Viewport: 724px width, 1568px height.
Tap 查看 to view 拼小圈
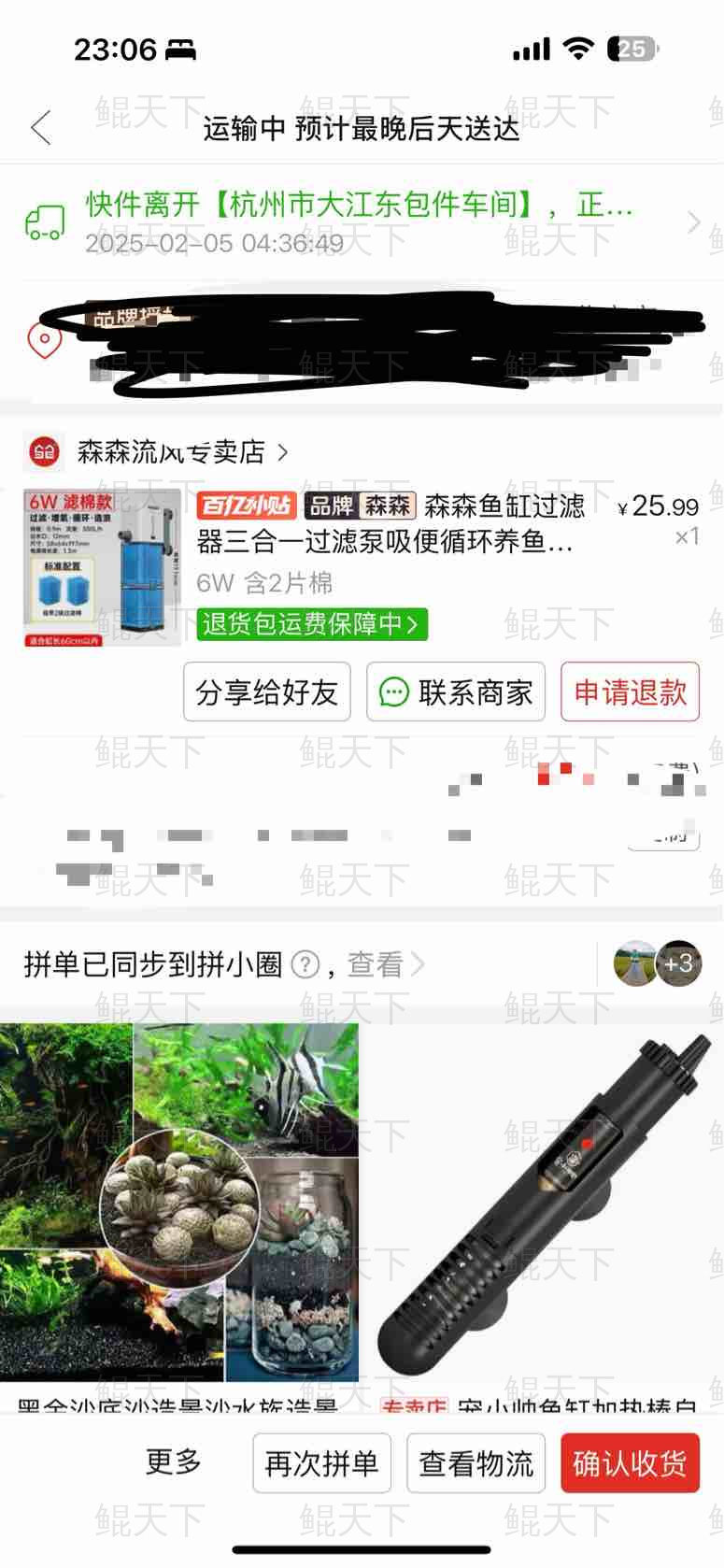385,963
